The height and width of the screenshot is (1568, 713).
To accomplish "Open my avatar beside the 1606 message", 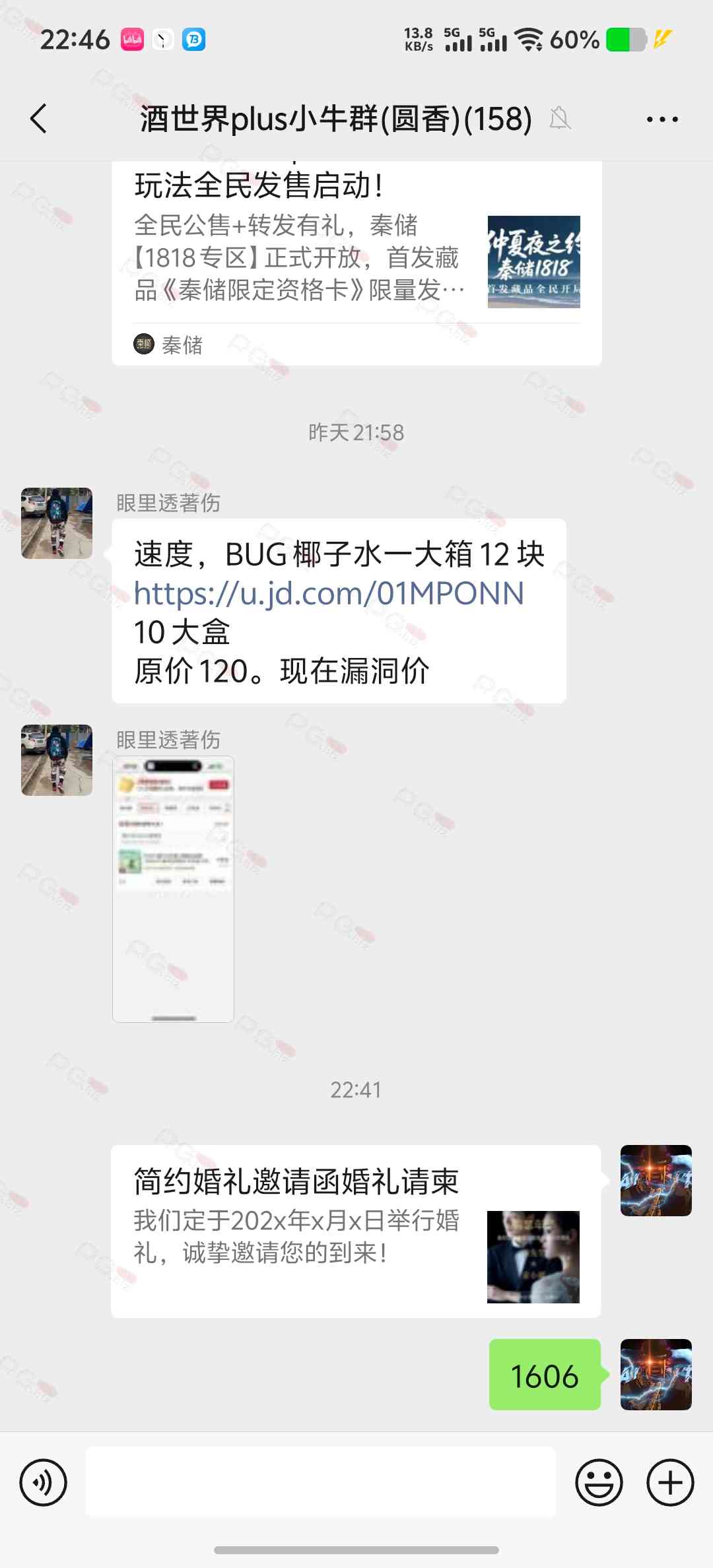I will (656, 1374).
